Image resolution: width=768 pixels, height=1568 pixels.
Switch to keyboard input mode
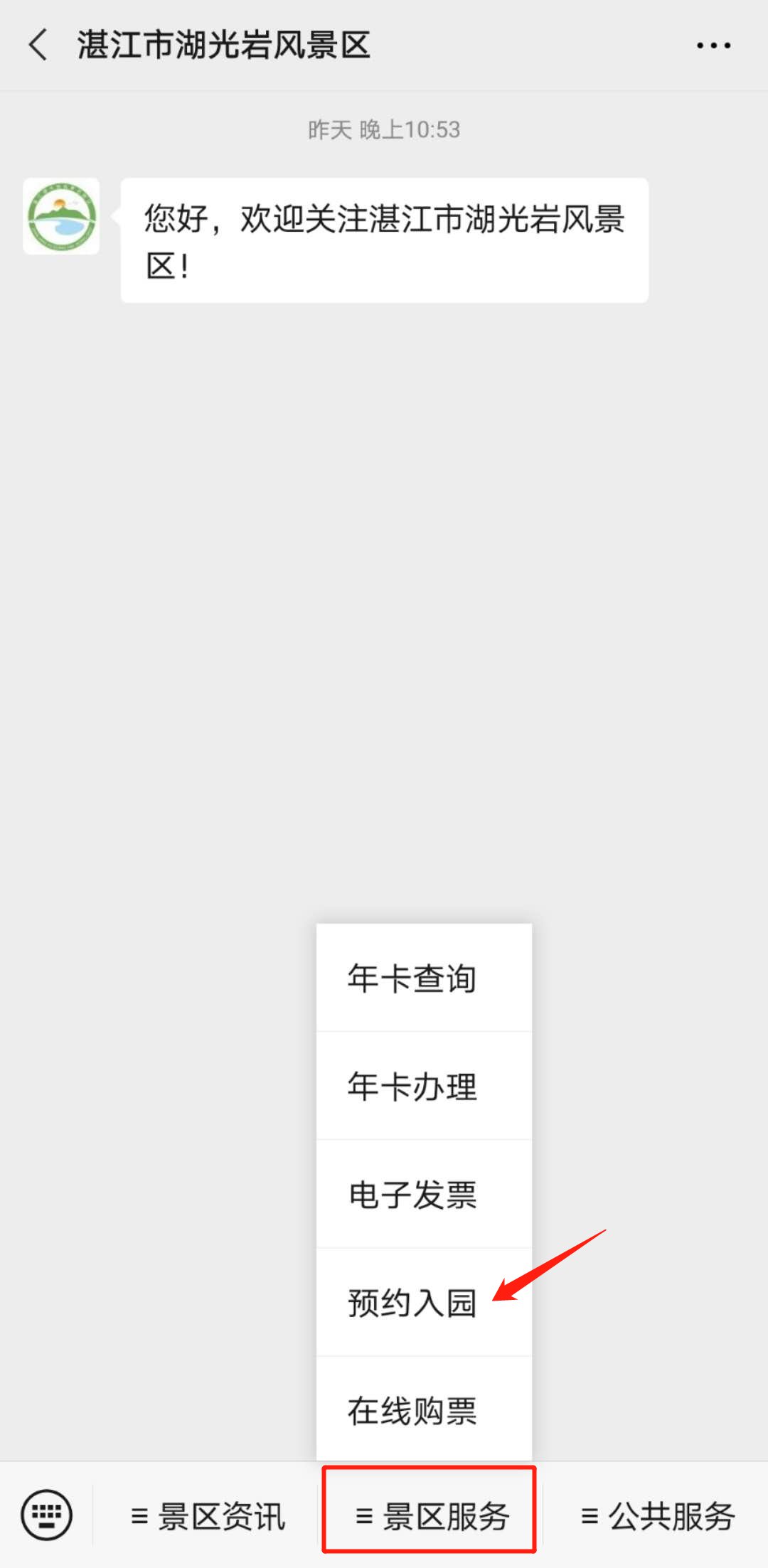(47, 1515)
